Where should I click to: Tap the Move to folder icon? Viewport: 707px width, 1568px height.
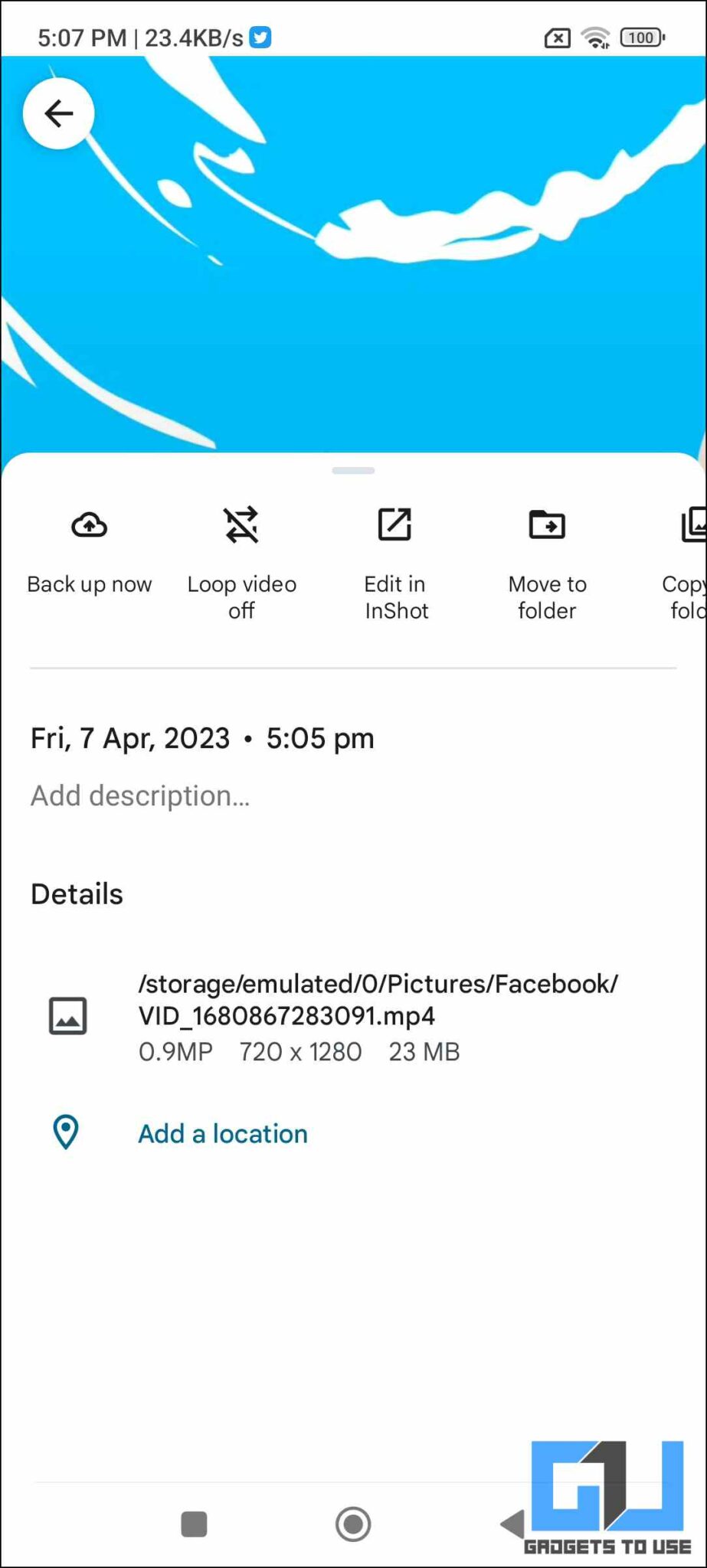(546, 525)
